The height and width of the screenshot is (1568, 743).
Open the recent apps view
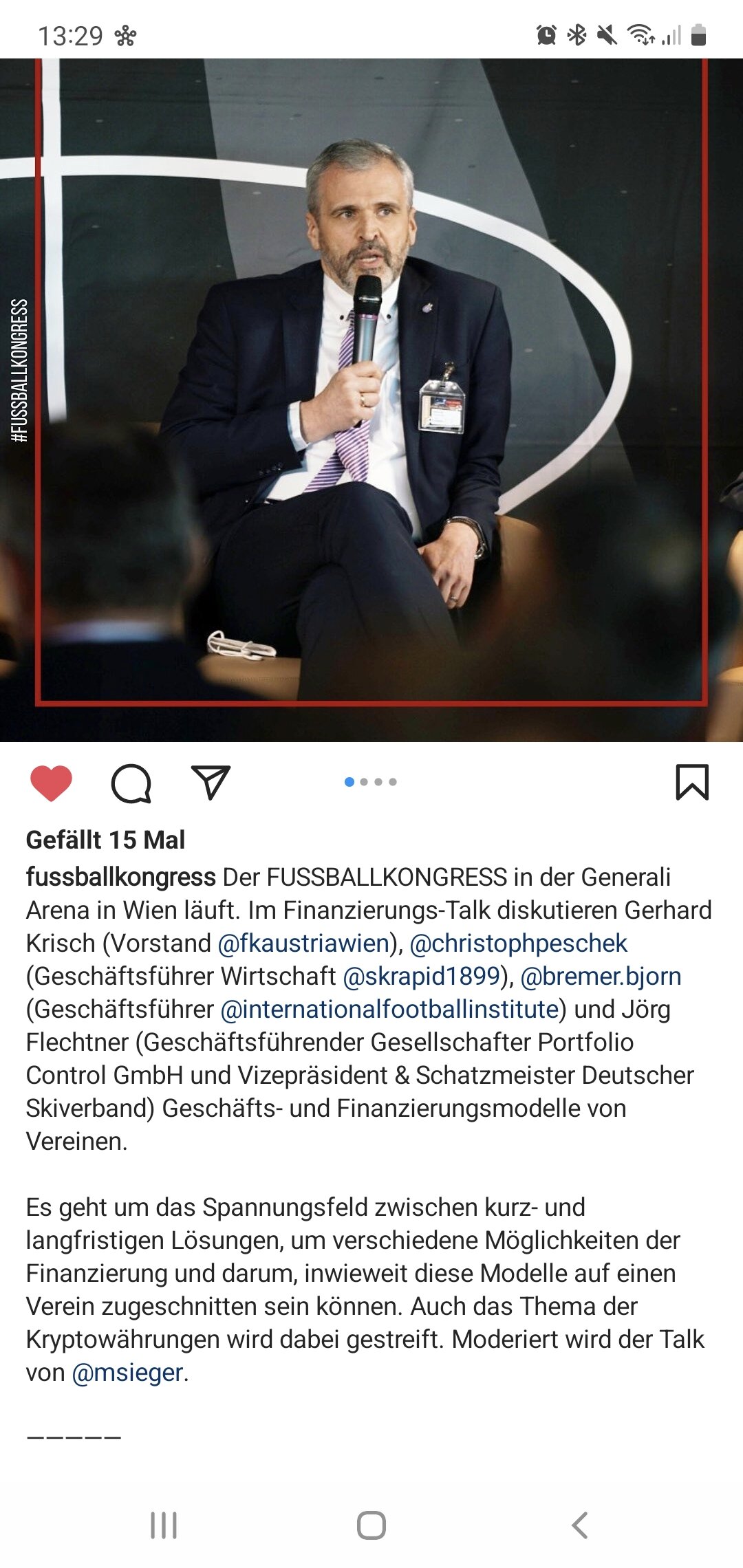click(x=164, y=1525)
